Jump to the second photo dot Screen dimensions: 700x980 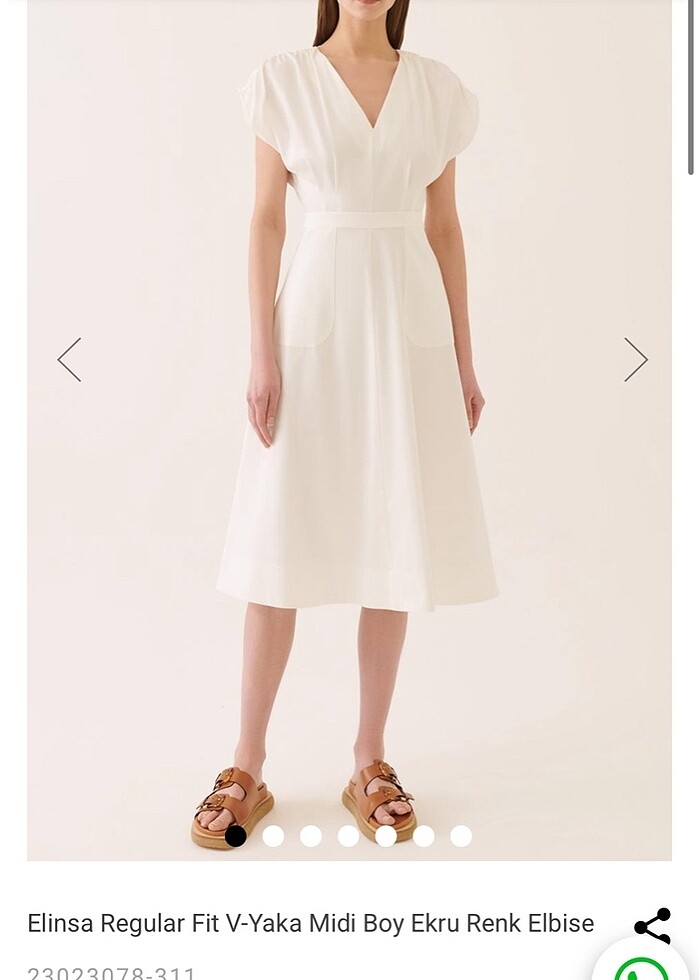tap(273, 836)
